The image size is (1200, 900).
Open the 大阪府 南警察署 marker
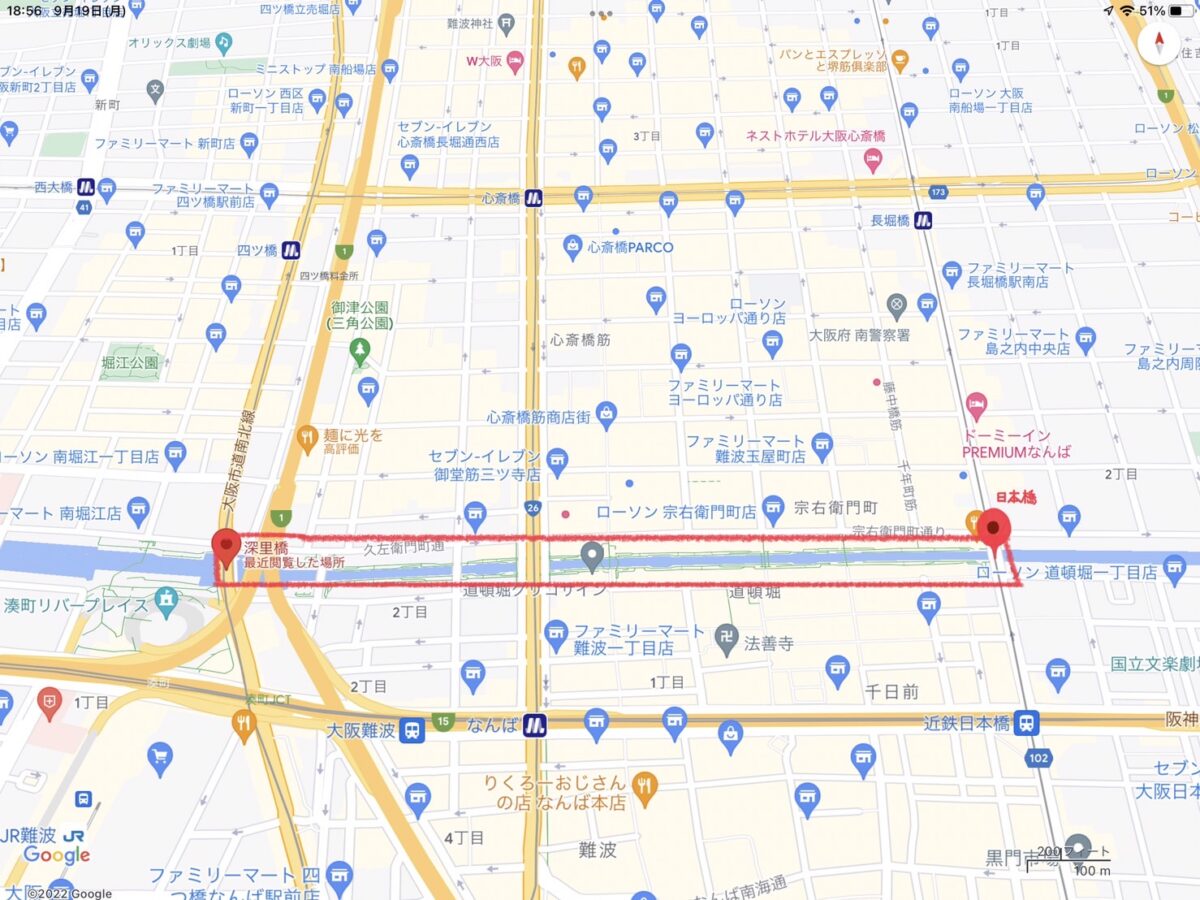coord(897,303)
